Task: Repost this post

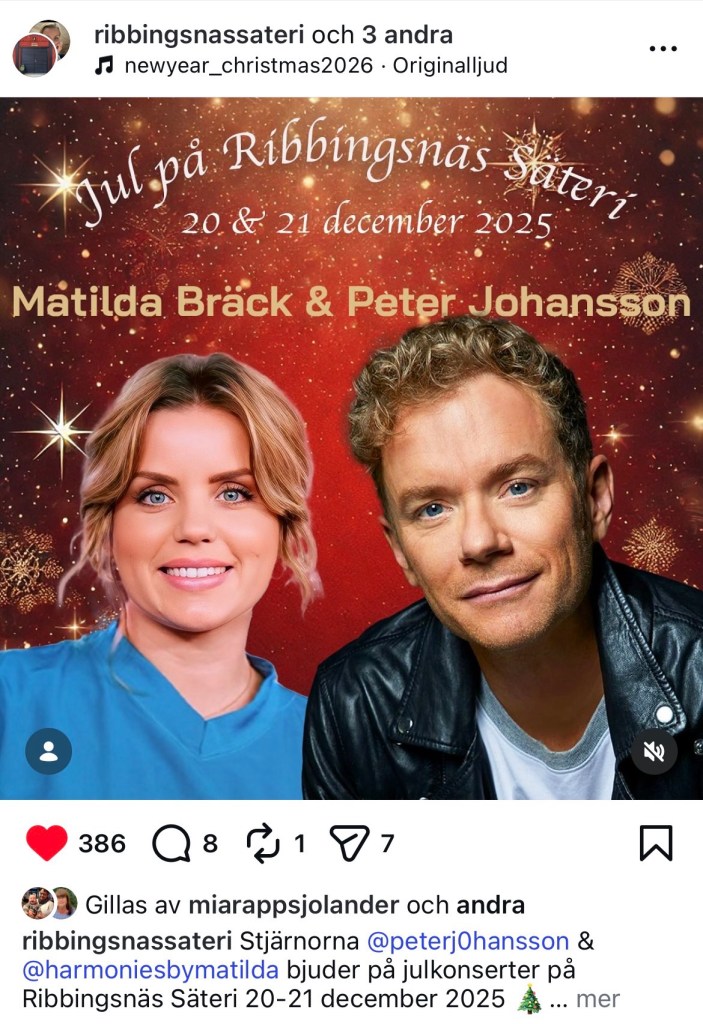Action: pyautogui.click(x=262, y=844)
